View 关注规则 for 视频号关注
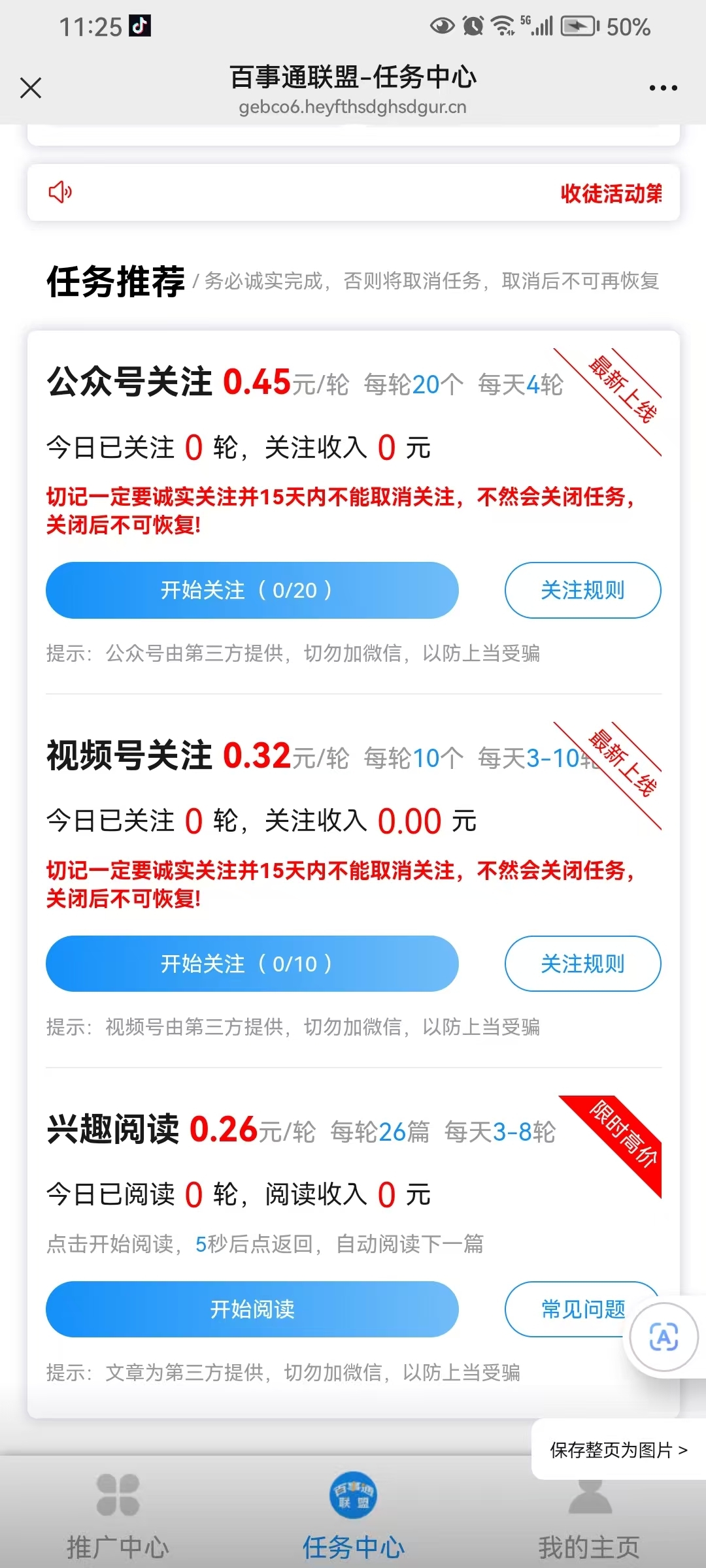Viewport: 706px width, 1568px height. pyautogui.click(x=582, y=964)
